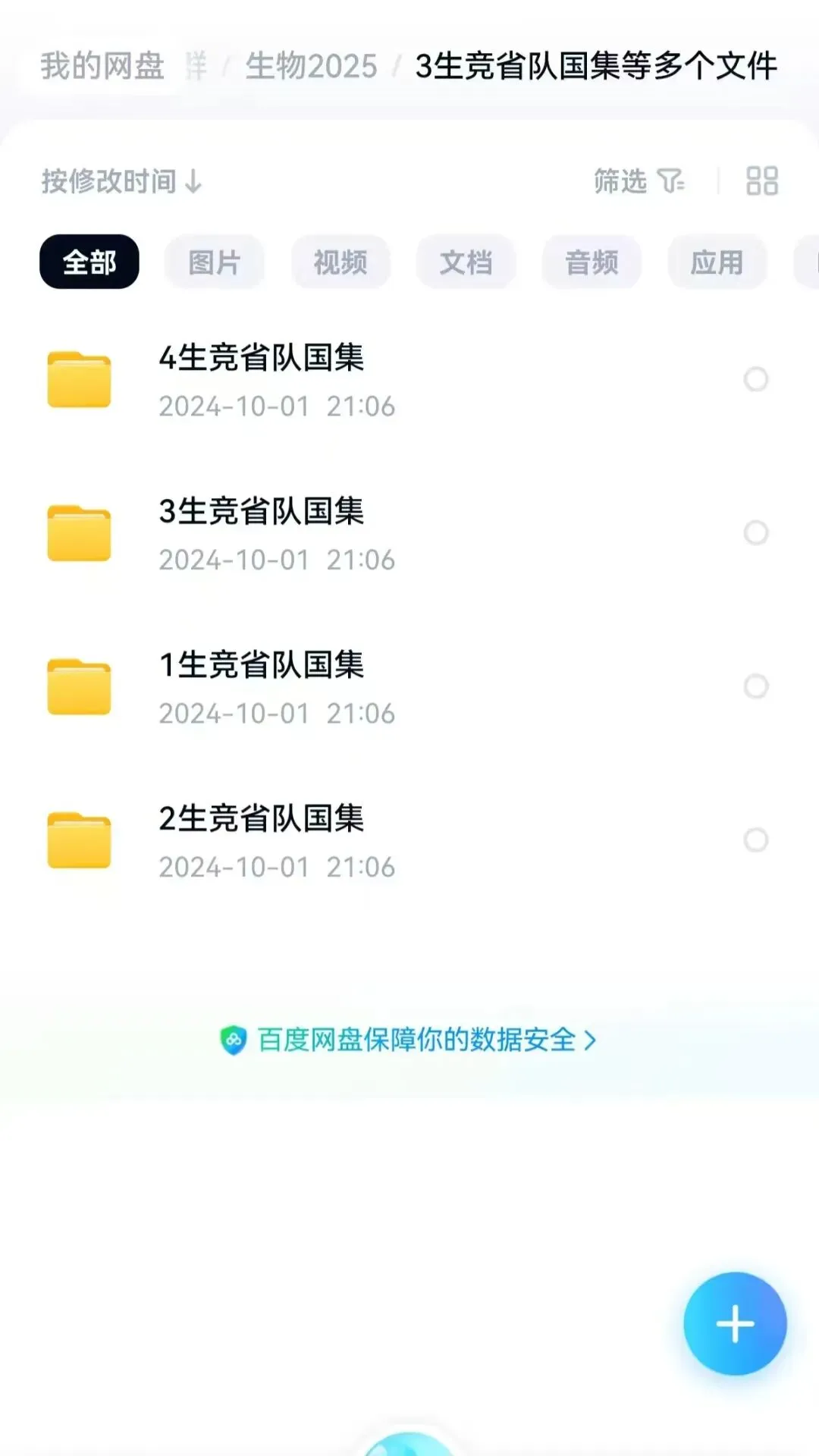The width and height of the screenshot is (819, 1456).
Task: Open 生物2025 breadcrumb folder
Action: [x=311, y=66]
